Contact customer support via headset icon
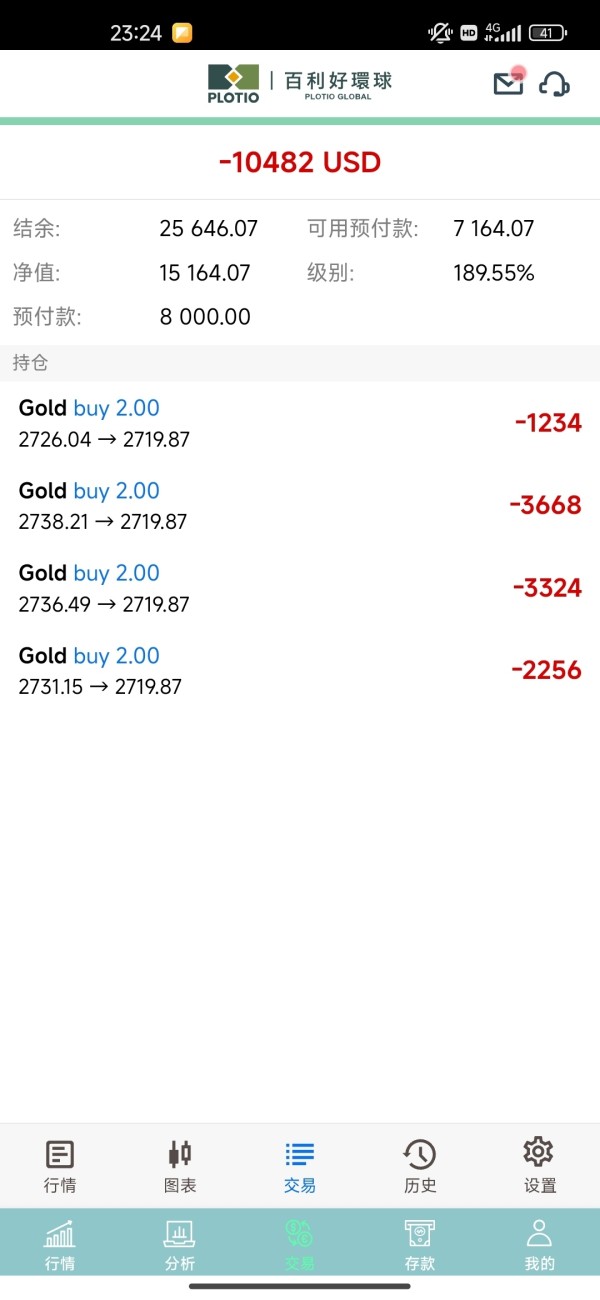The image size is (600, 1300). pos(554,83)
